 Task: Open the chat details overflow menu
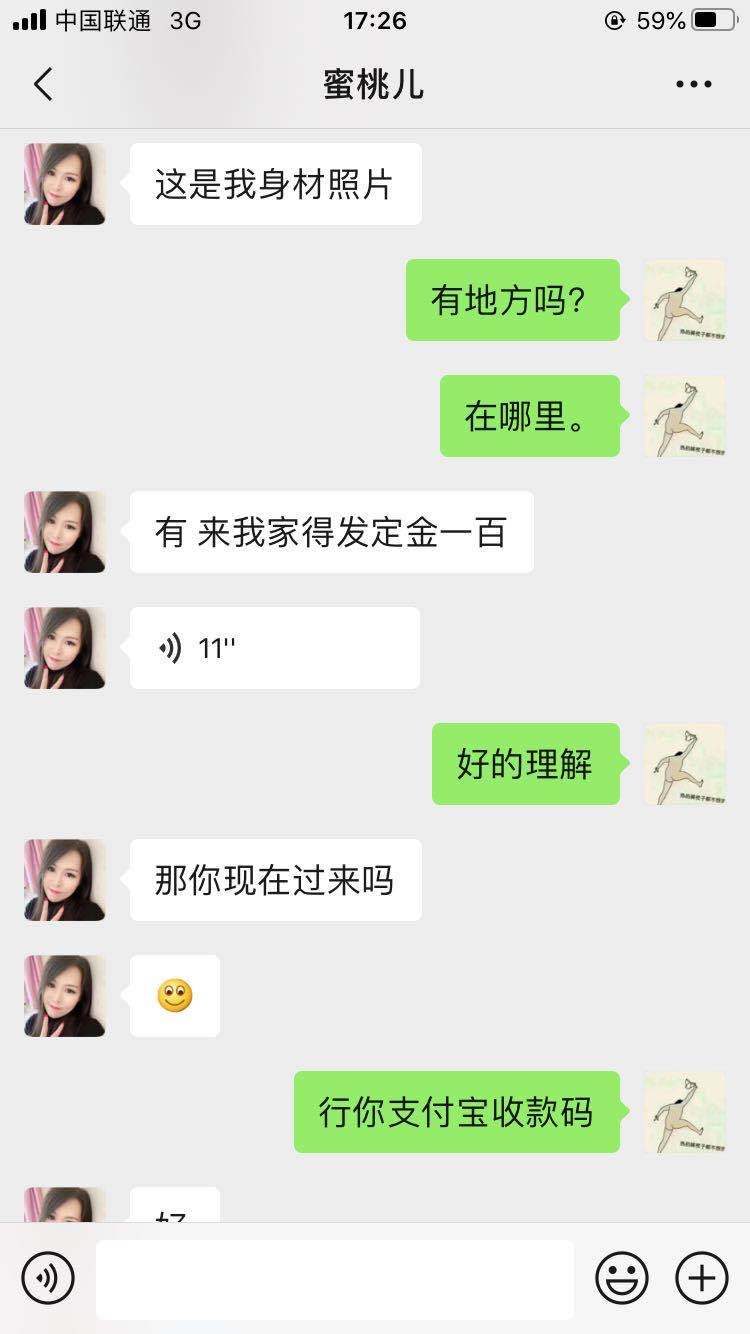pos(693,85)
